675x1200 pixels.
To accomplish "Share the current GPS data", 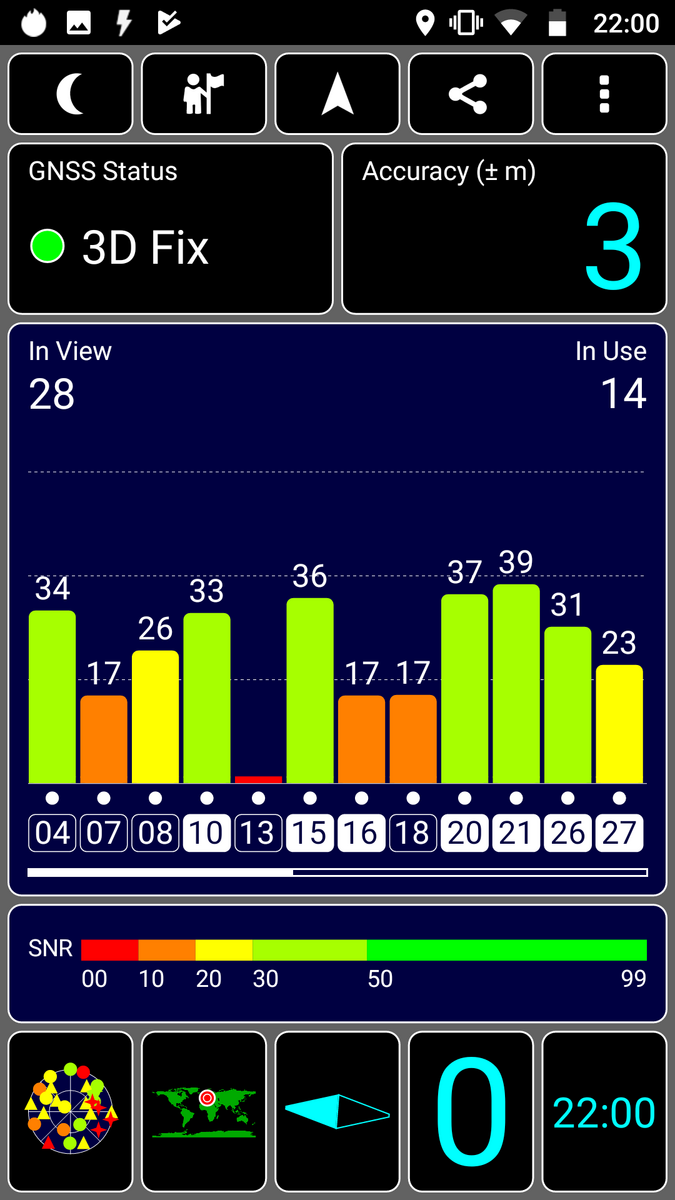I will [x=470, y=94].
